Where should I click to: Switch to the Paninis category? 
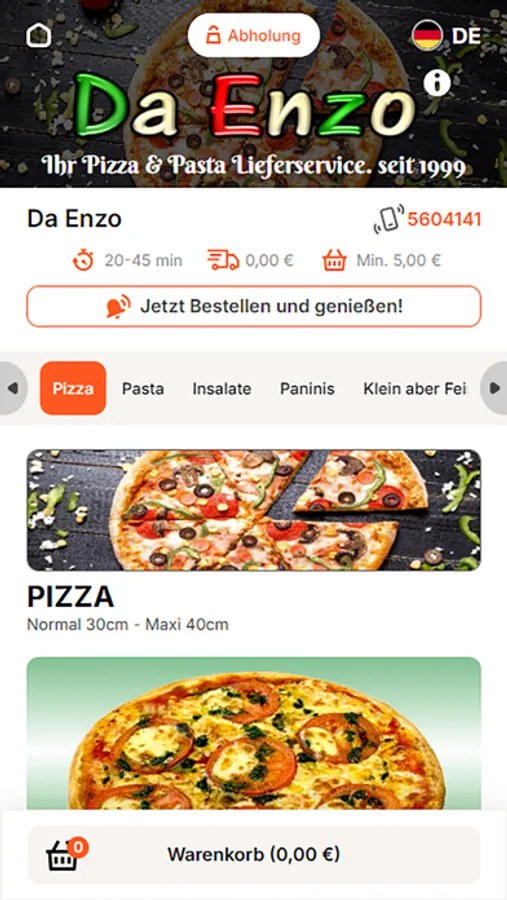[x=307, y=389]
